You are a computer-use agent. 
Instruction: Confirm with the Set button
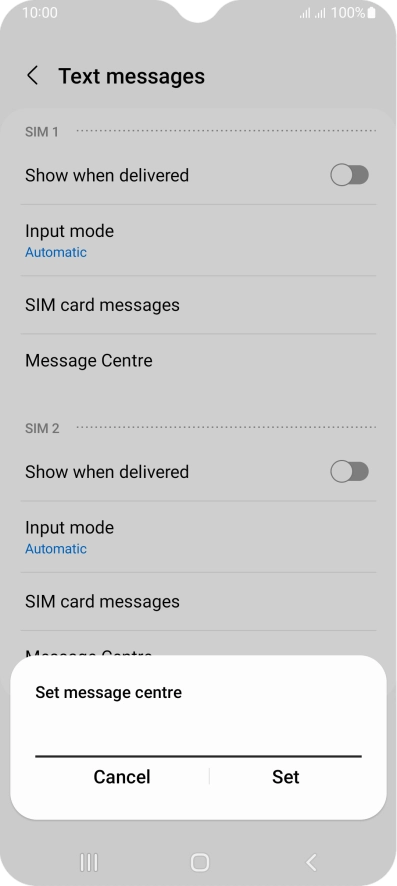pyautogui.click(x=285, y=776)
